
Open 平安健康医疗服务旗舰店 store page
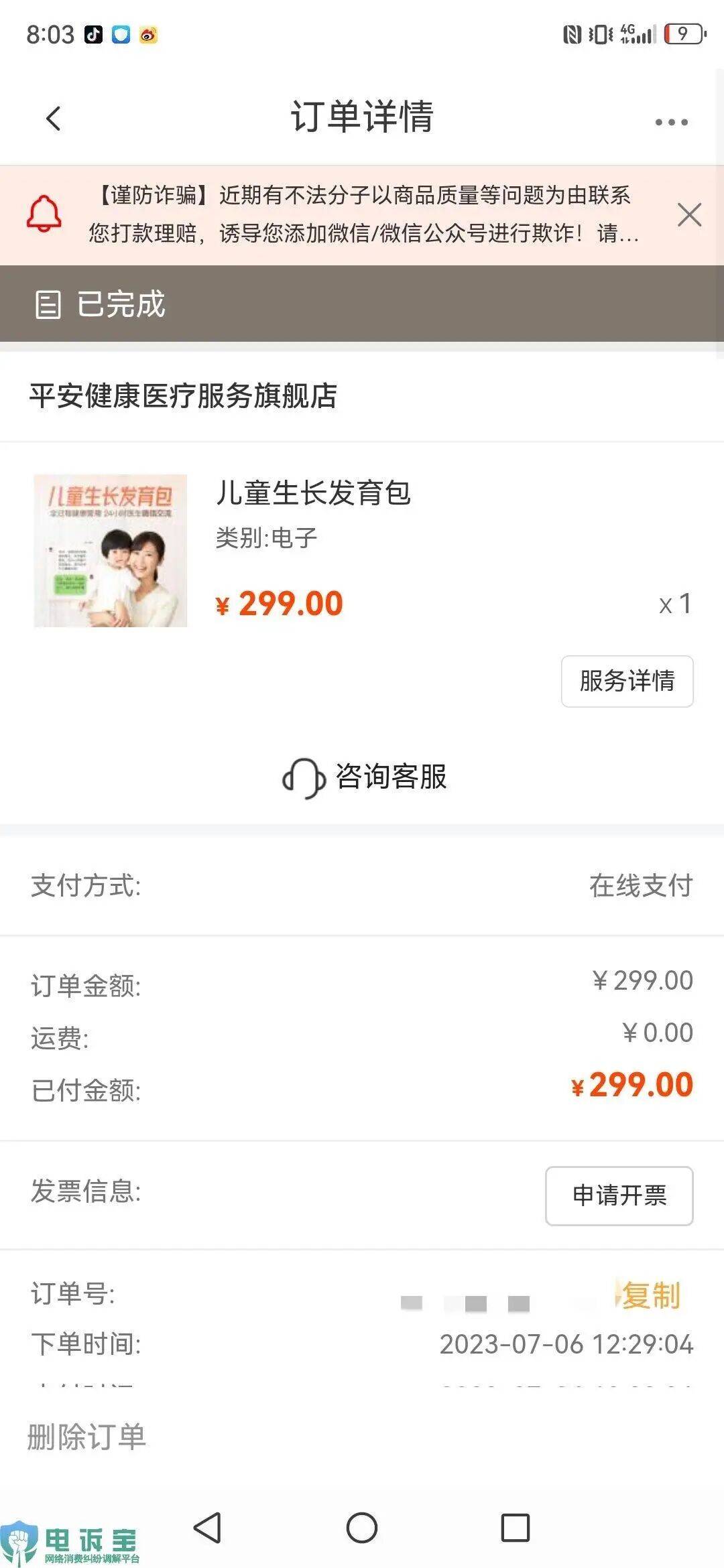[183, 396]
